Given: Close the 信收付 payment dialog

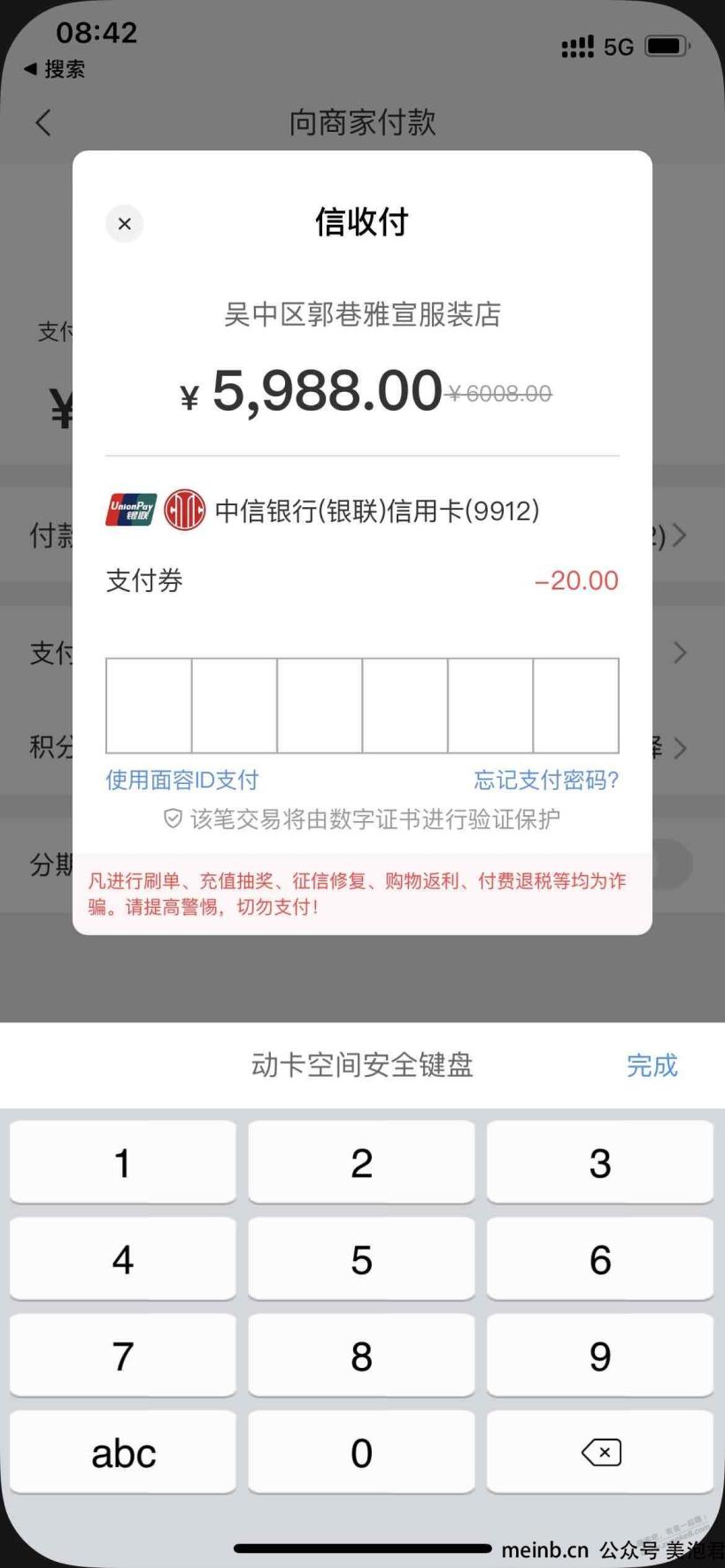Looking at the screenshot, I should click(125, 224).
